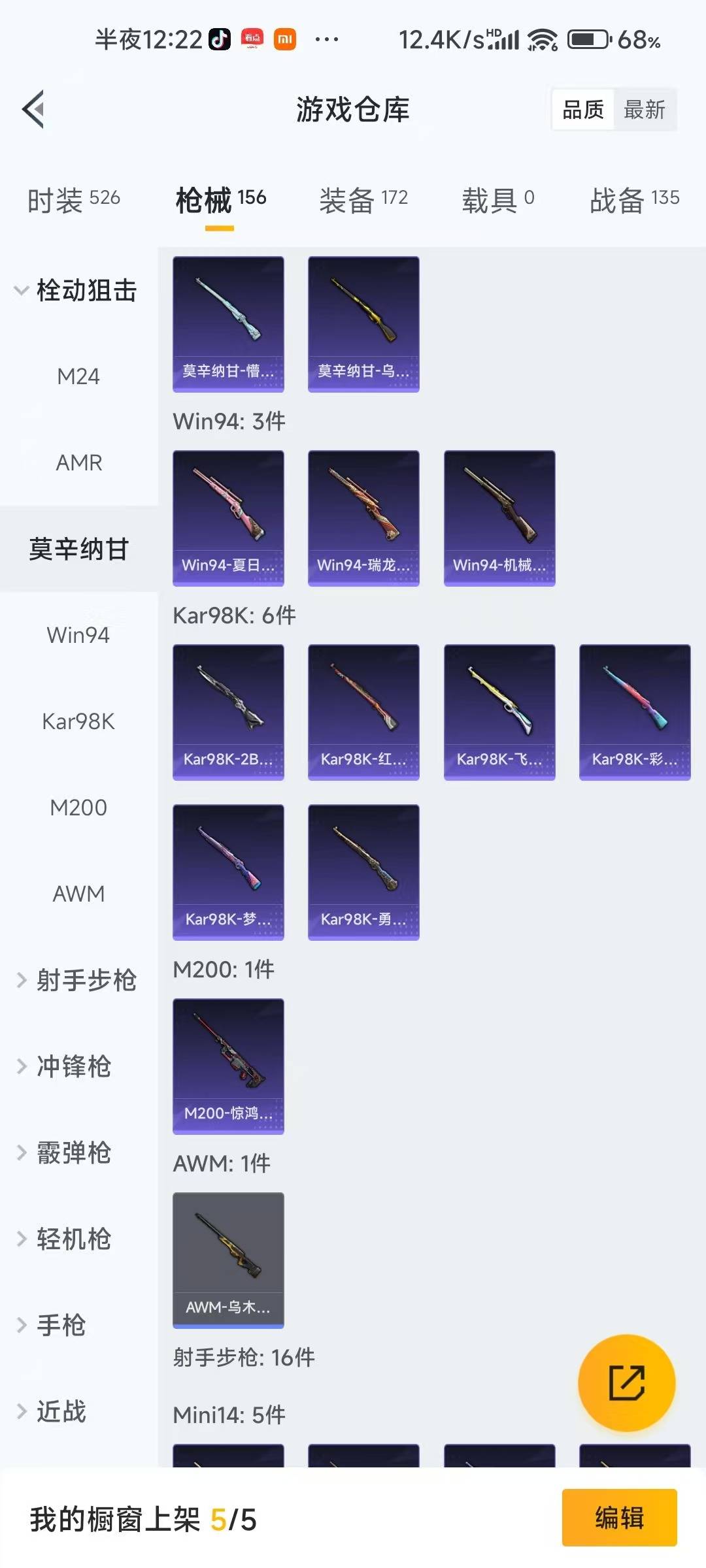The image size is (706, 1568).
Task: Select Kar98K in the left sidebar
Action: (x=78, y=722)
